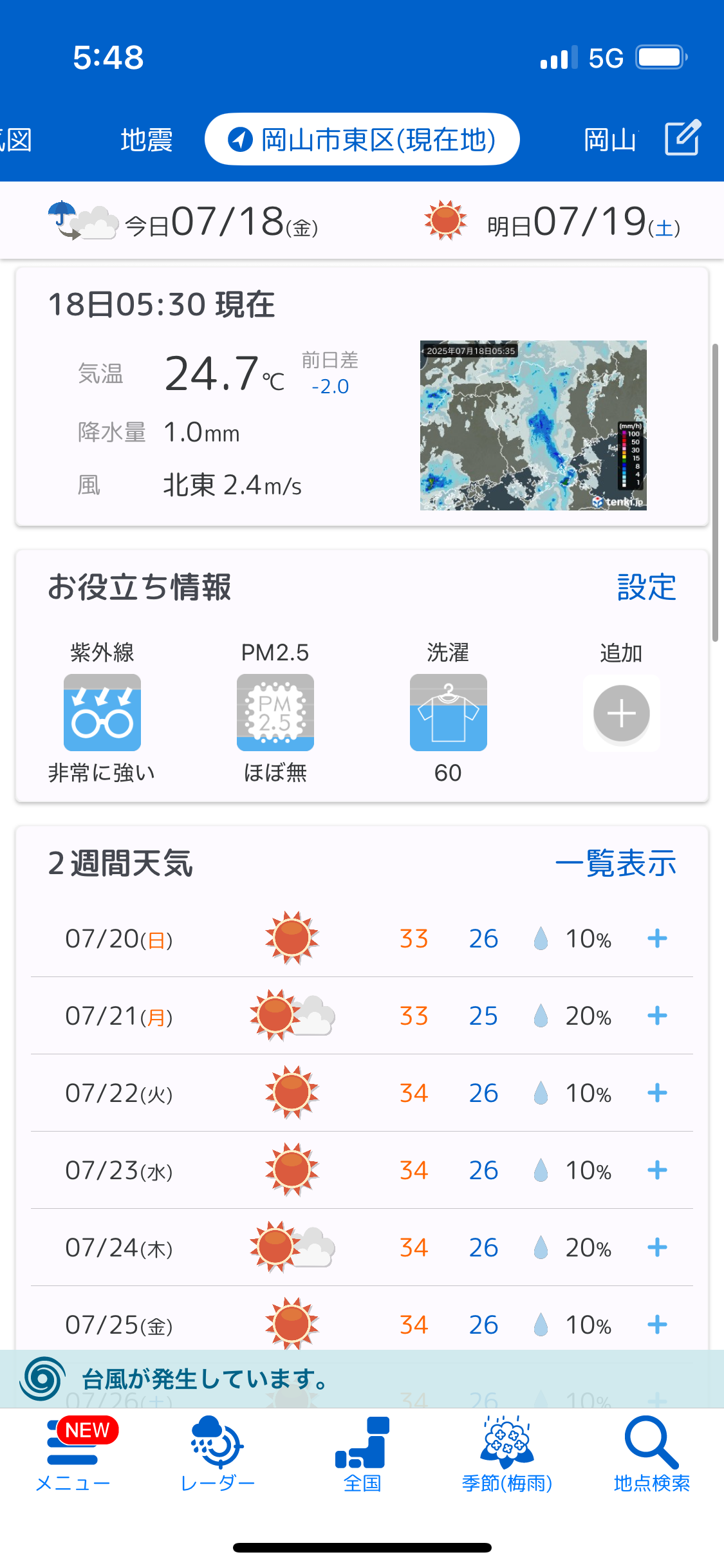Open 地点検索 location search
The width and height of the screenshot is (724, 1568).
coord(651,1455)
